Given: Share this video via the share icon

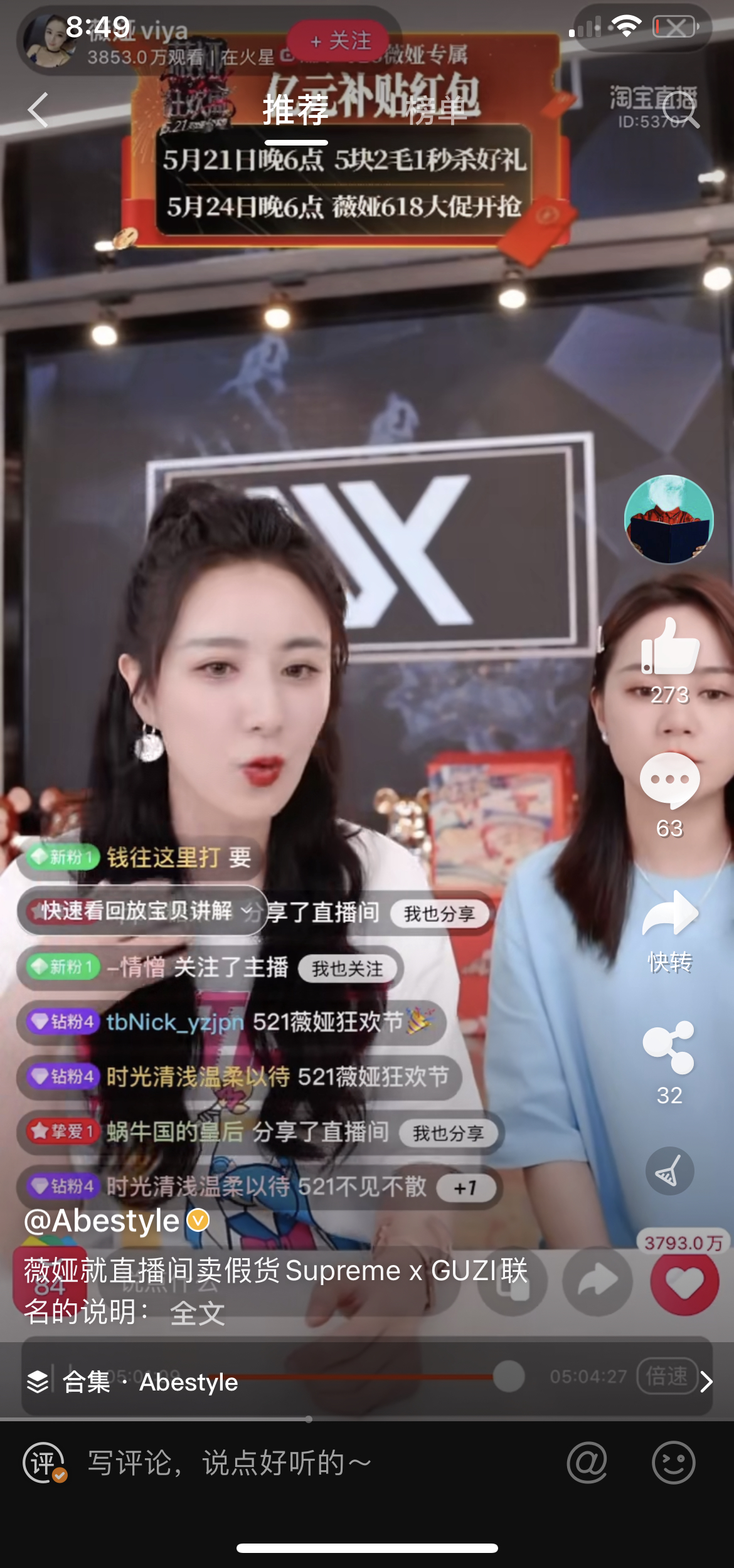Looking at the screenshot, I should coord(669,1047).
